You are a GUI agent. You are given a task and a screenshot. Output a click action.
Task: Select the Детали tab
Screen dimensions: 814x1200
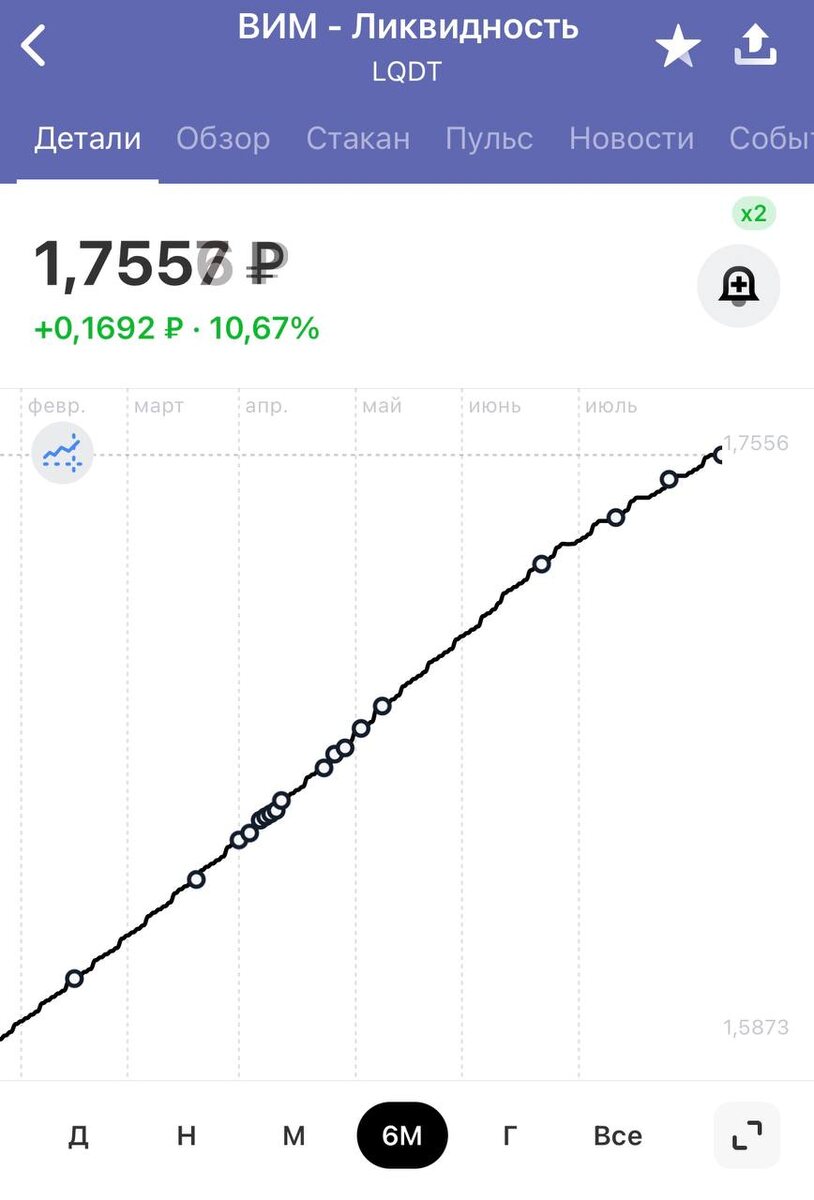88,139
